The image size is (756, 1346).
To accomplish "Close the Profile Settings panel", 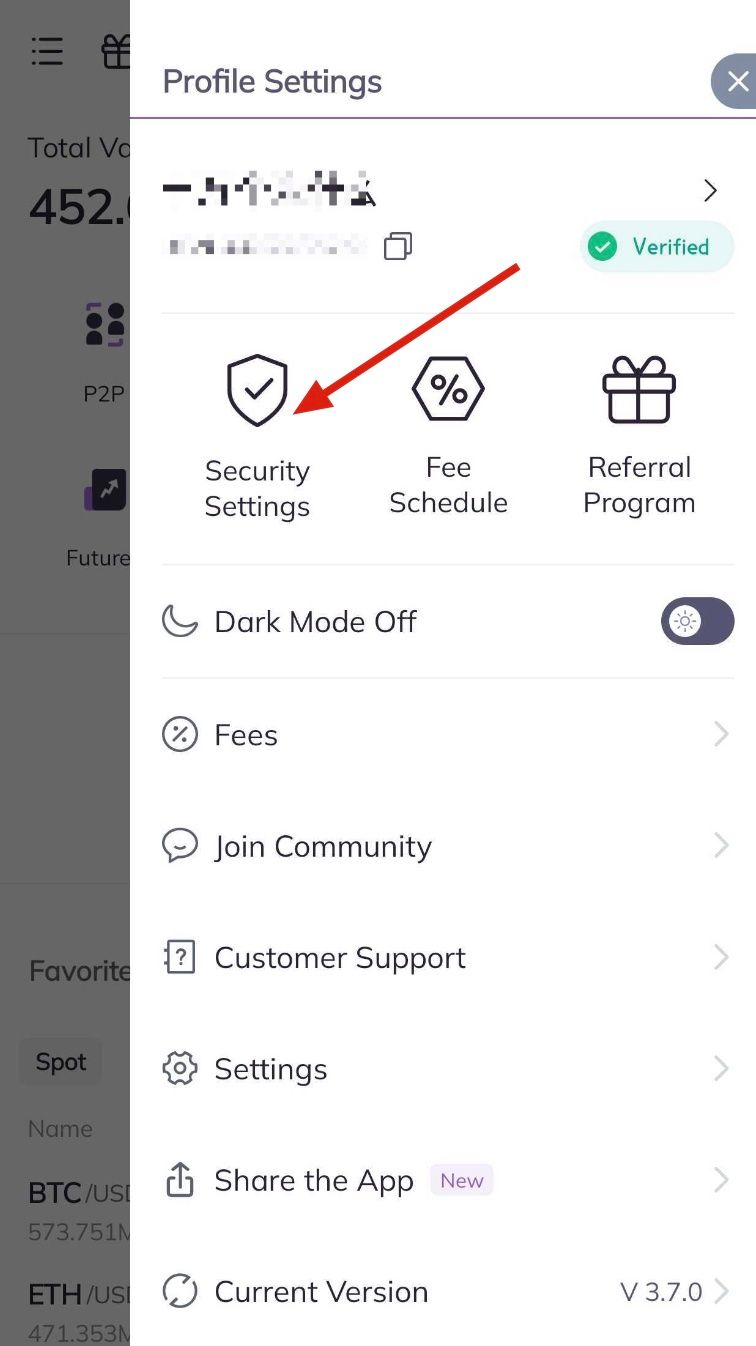I will [x=737, y=82].
